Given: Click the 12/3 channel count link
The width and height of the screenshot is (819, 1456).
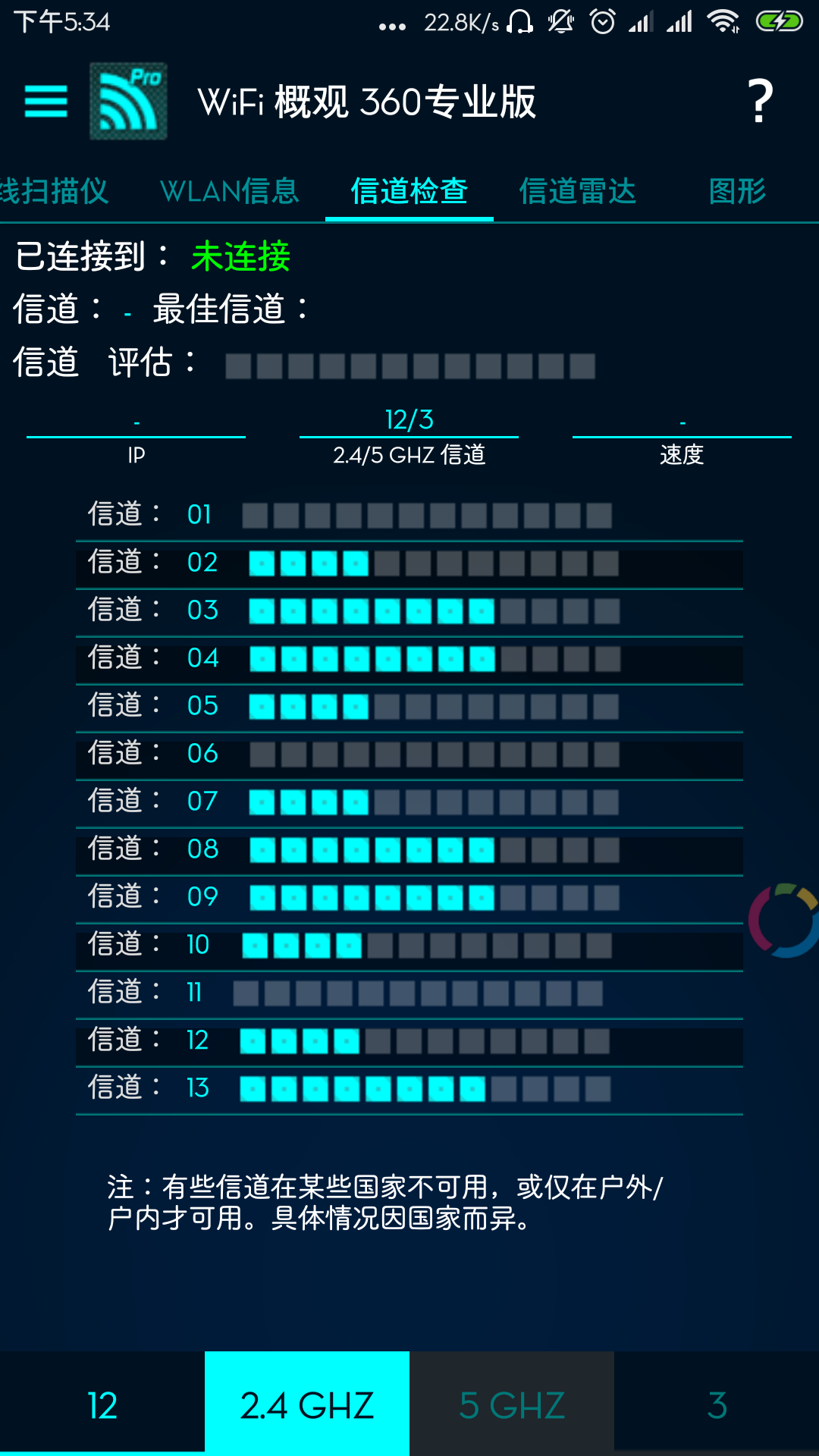Looking at the screenshot, I should pos(409,420).
